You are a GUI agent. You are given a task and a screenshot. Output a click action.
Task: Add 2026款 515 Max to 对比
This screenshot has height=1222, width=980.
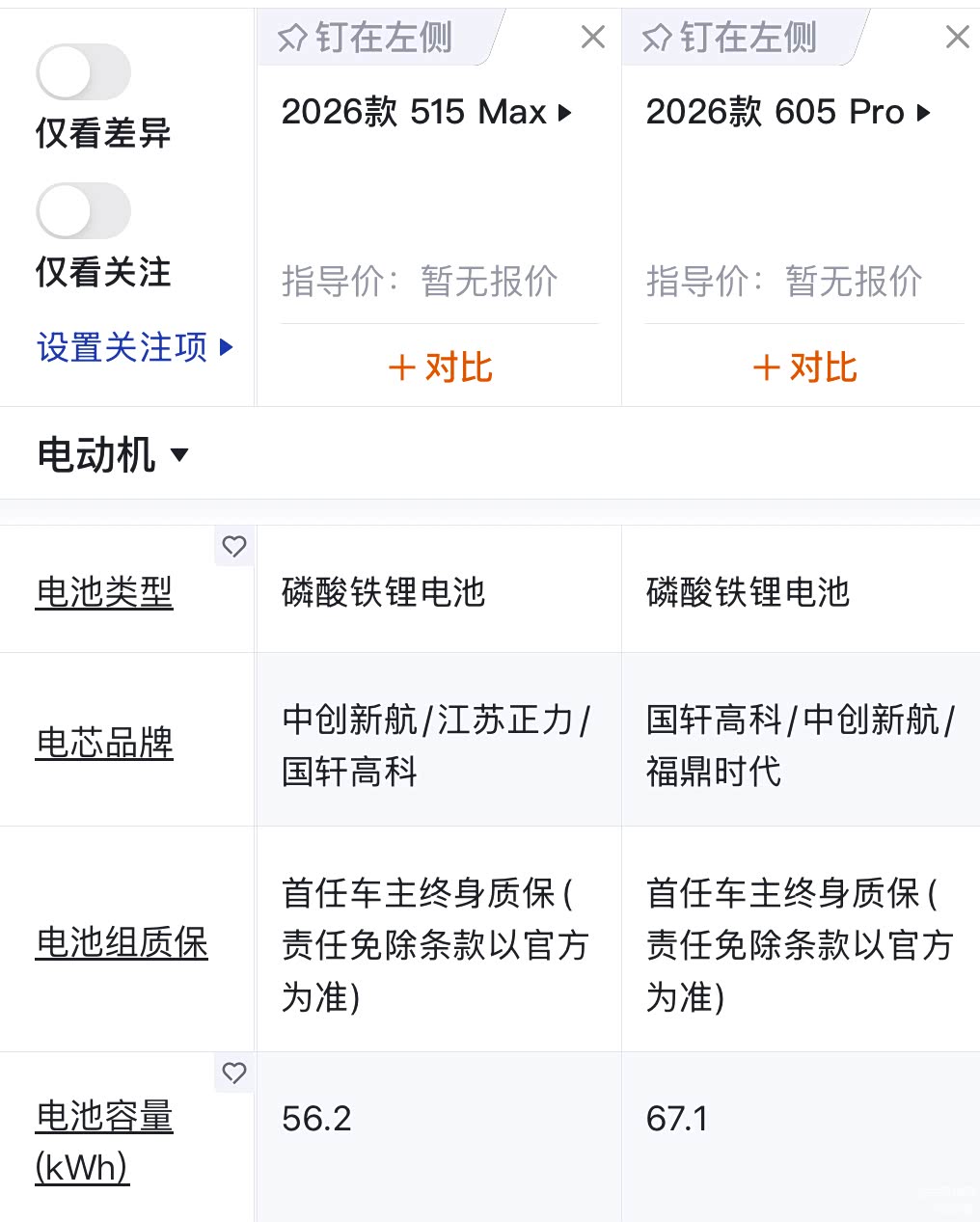(440, 367)
